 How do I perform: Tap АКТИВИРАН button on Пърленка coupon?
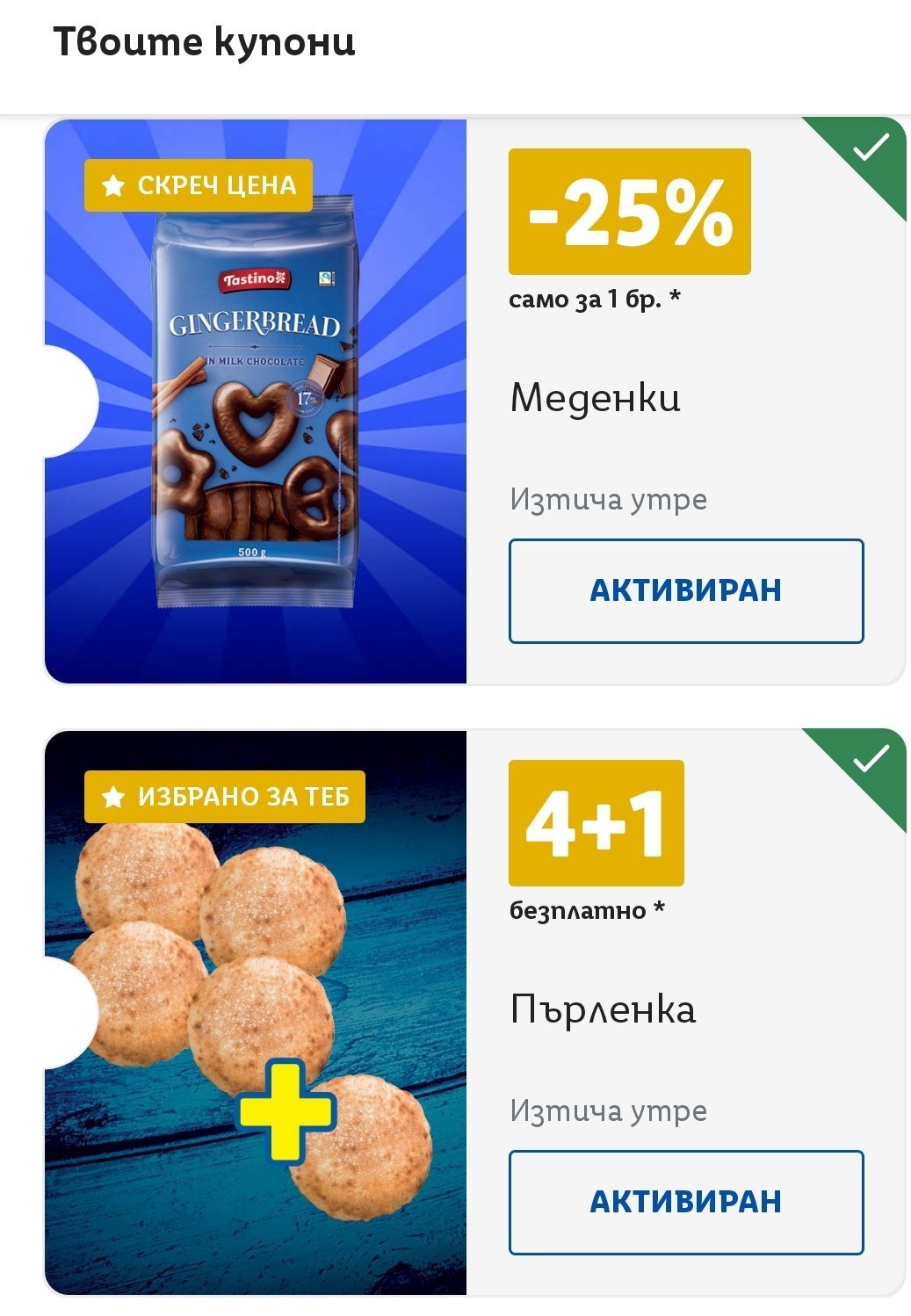coord(685,1201)
